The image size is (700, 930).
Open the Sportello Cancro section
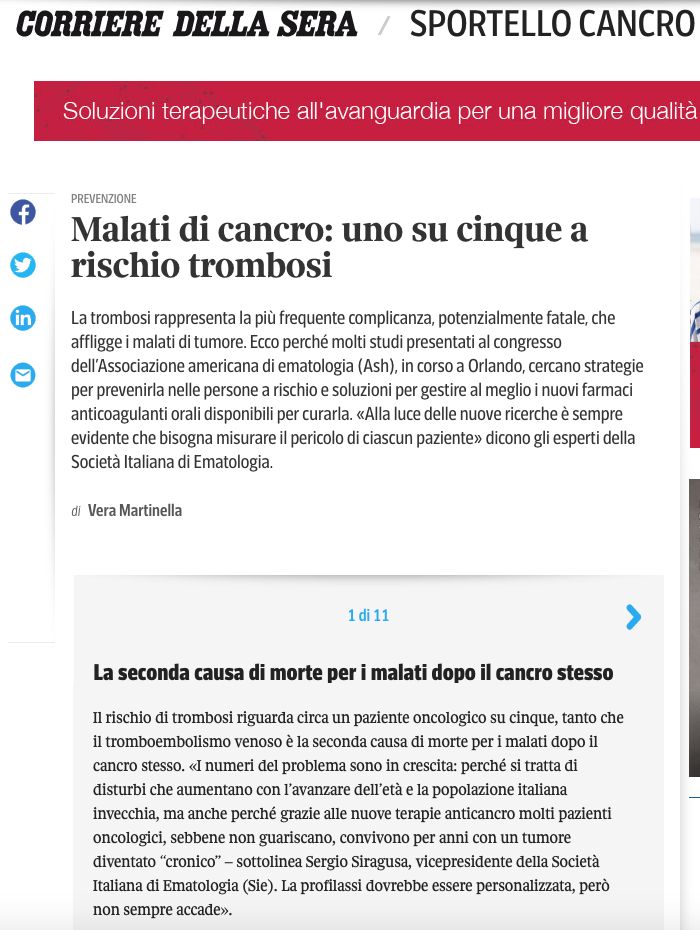click(x=552, y=25)
